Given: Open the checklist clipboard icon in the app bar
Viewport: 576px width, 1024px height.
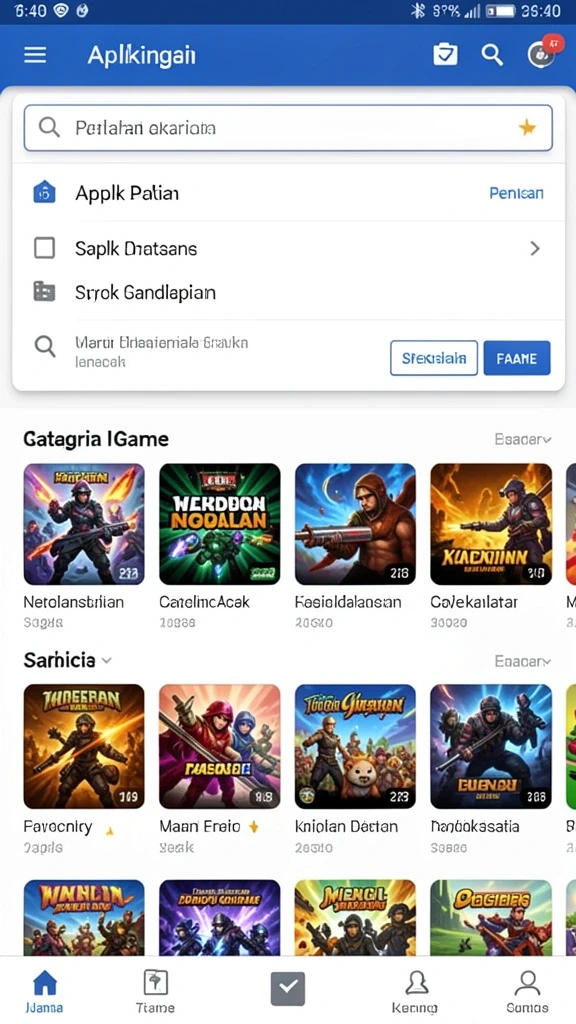Looking at the screenshot, I should (445, 55).
